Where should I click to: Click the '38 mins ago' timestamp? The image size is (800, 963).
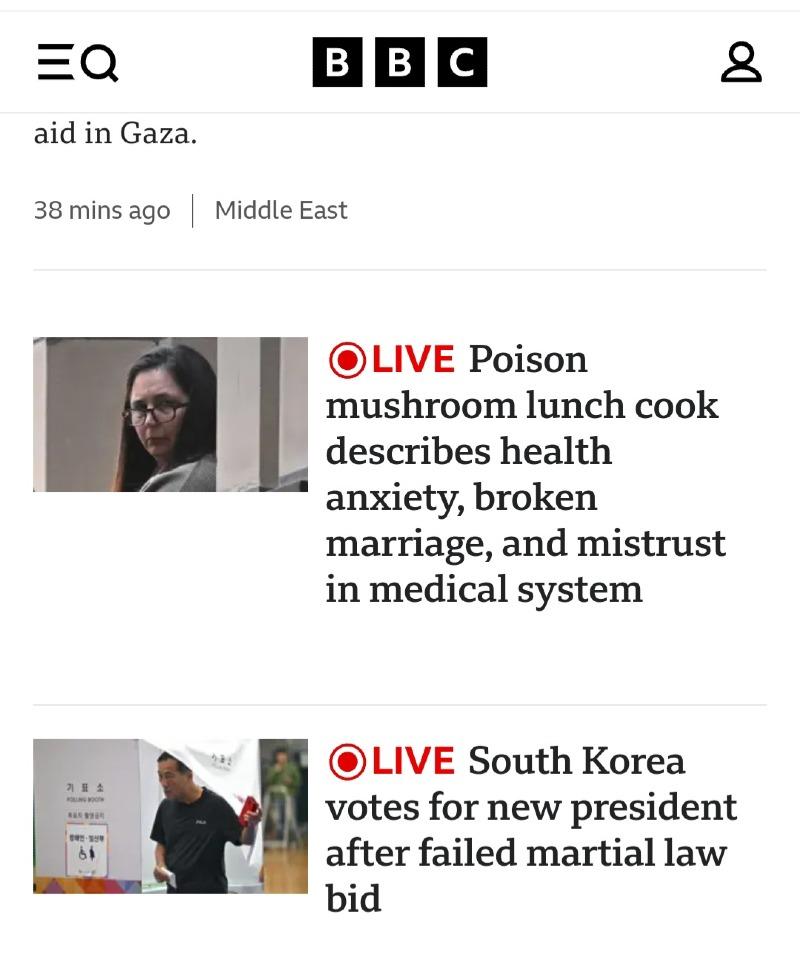(102, 210)
